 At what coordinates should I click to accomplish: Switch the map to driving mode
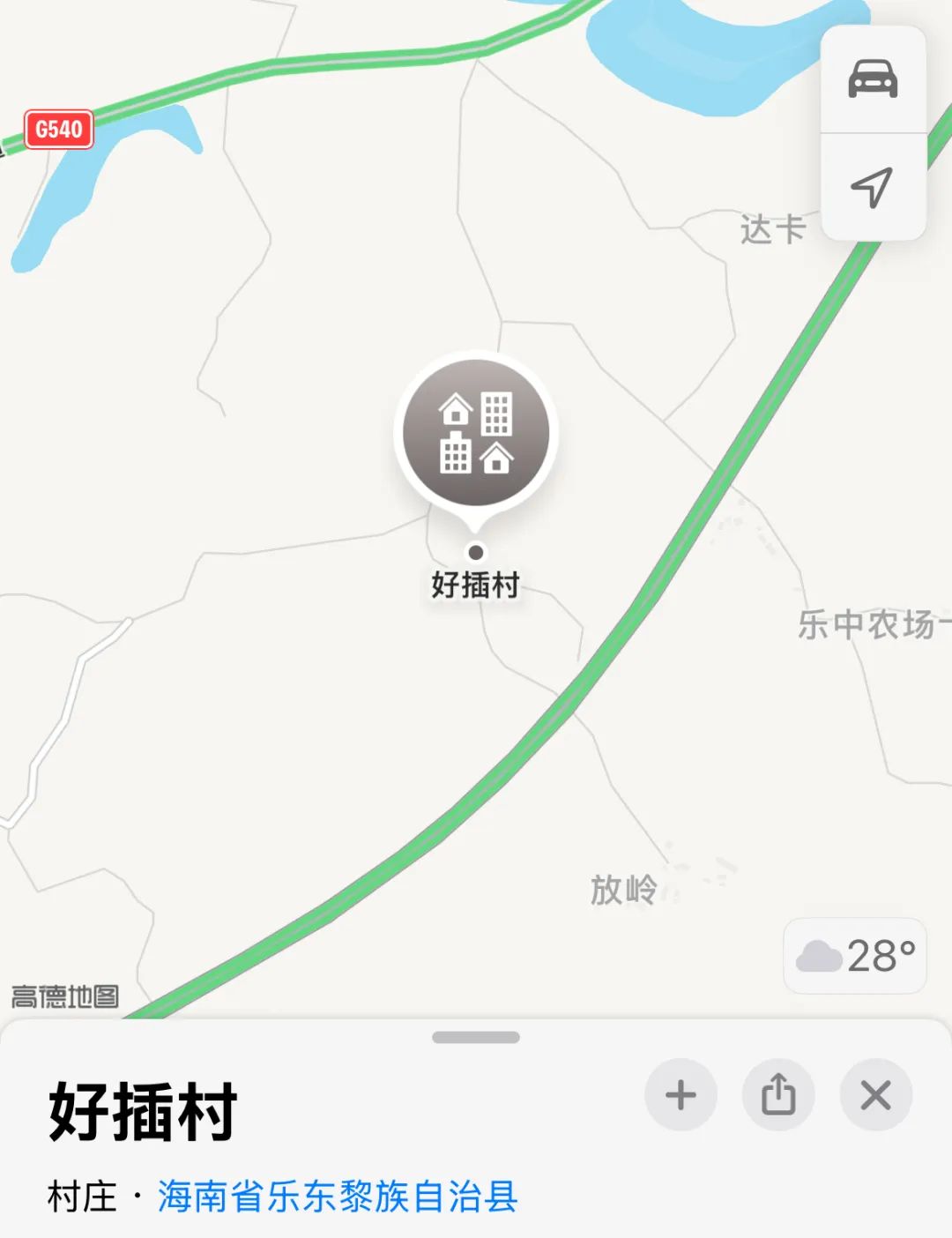(x=873, y=79)
